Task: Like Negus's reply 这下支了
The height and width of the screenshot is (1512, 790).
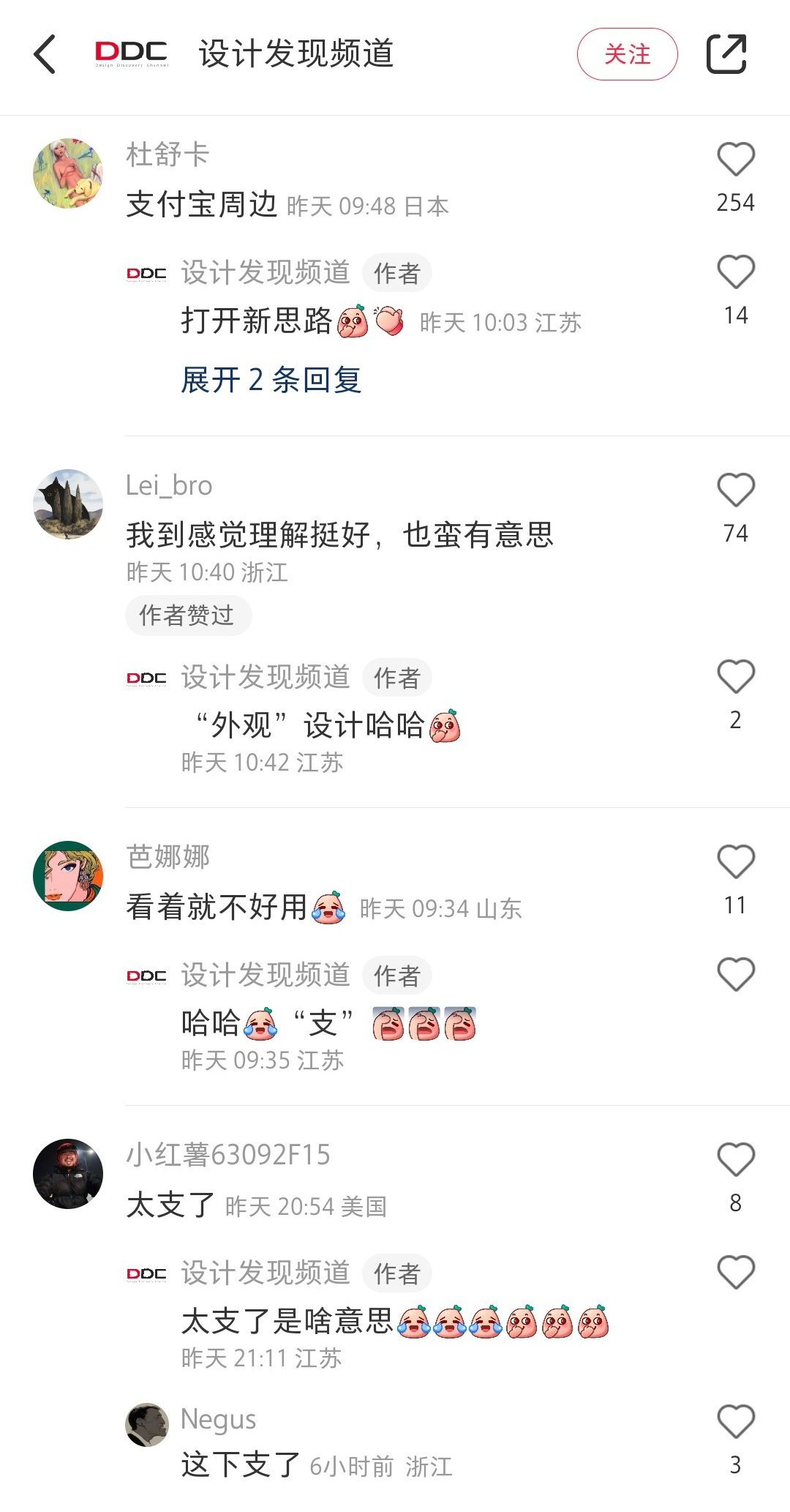Action: click(x=735, y=1421)
